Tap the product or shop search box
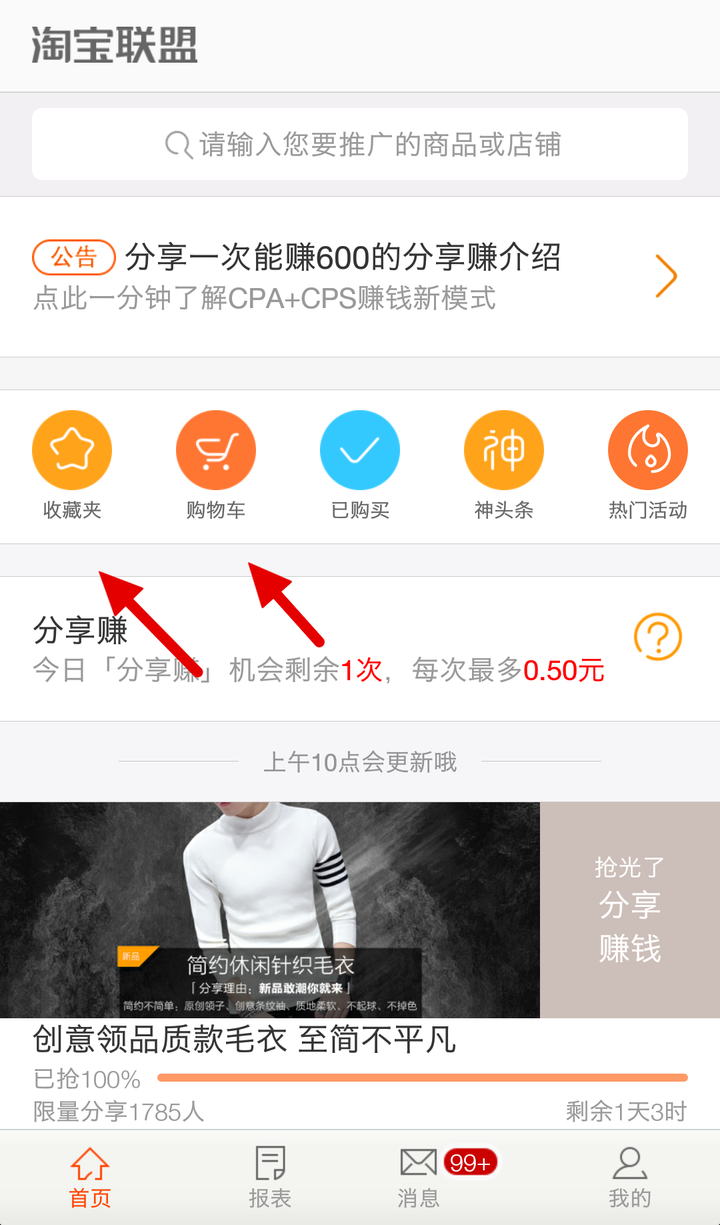The width and height of the screenshot is (720, 1225). tap(360, 145)
